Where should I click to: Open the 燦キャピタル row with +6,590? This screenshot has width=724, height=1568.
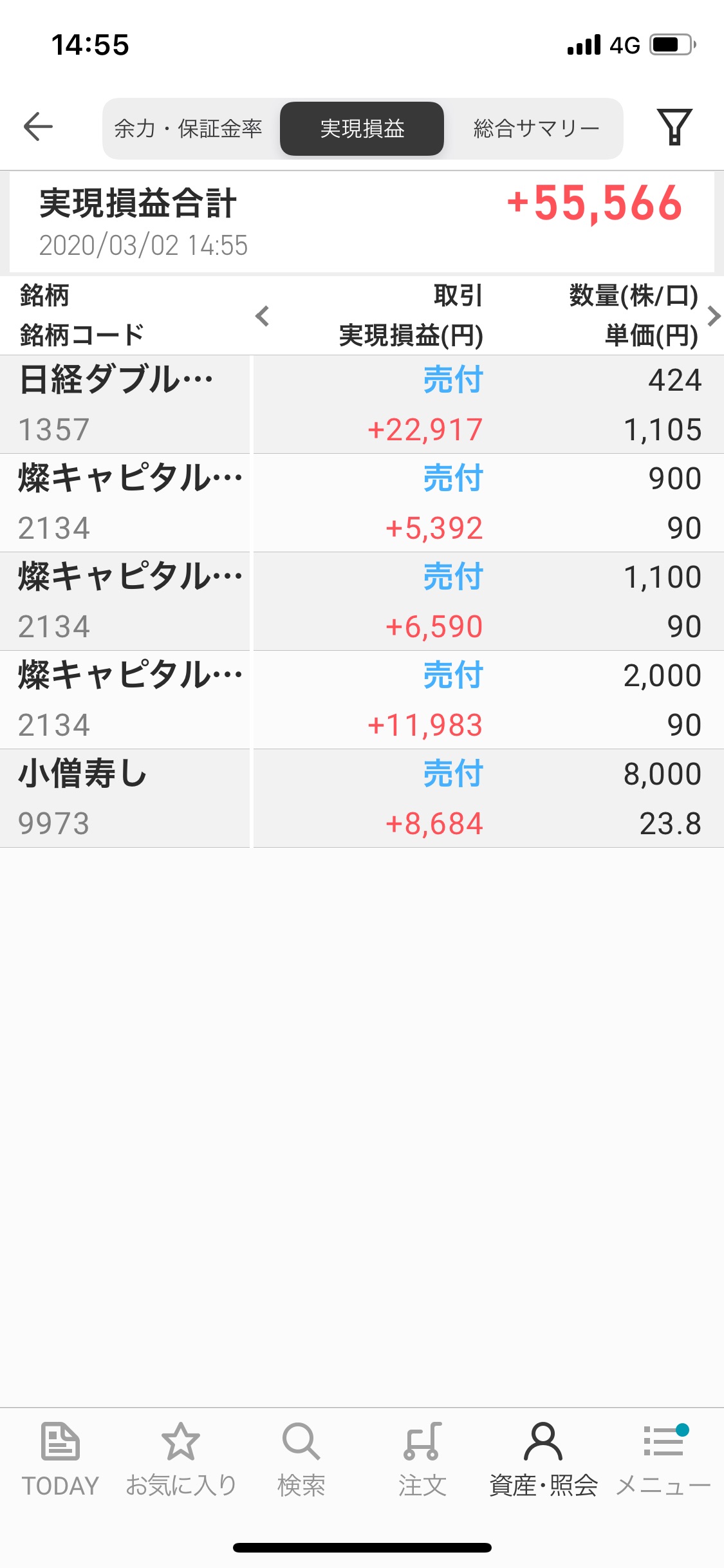click(362, 601)
